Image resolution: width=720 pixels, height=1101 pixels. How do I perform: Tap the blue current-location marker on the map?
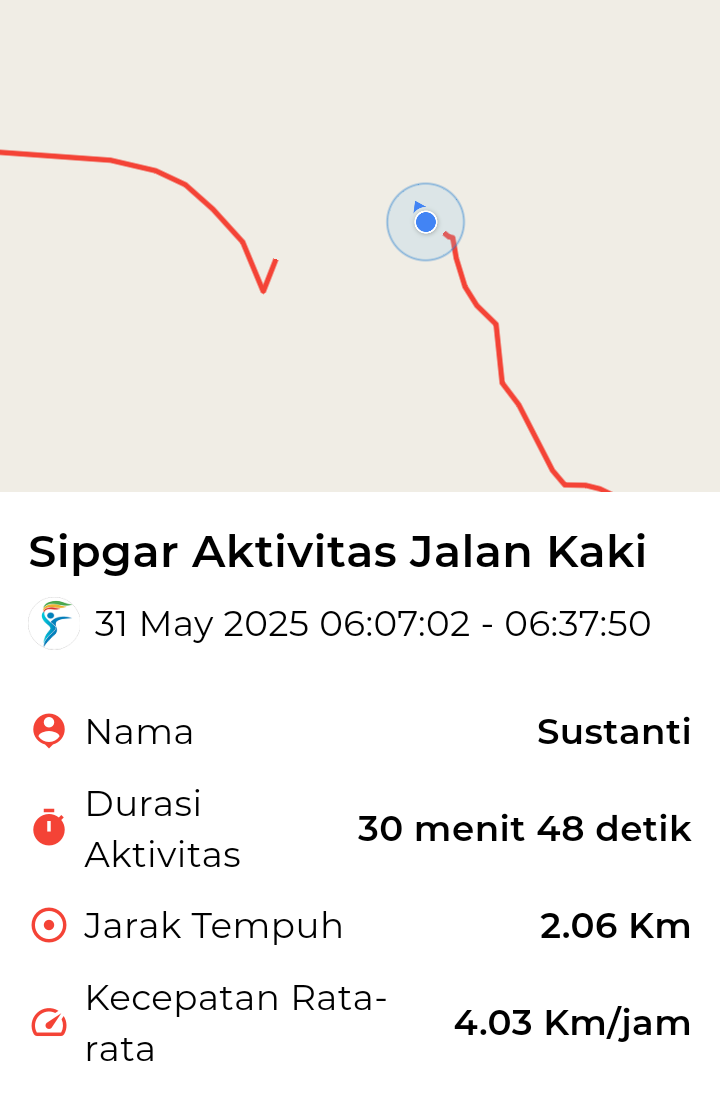pyautogui.click(x=426, y=222)
